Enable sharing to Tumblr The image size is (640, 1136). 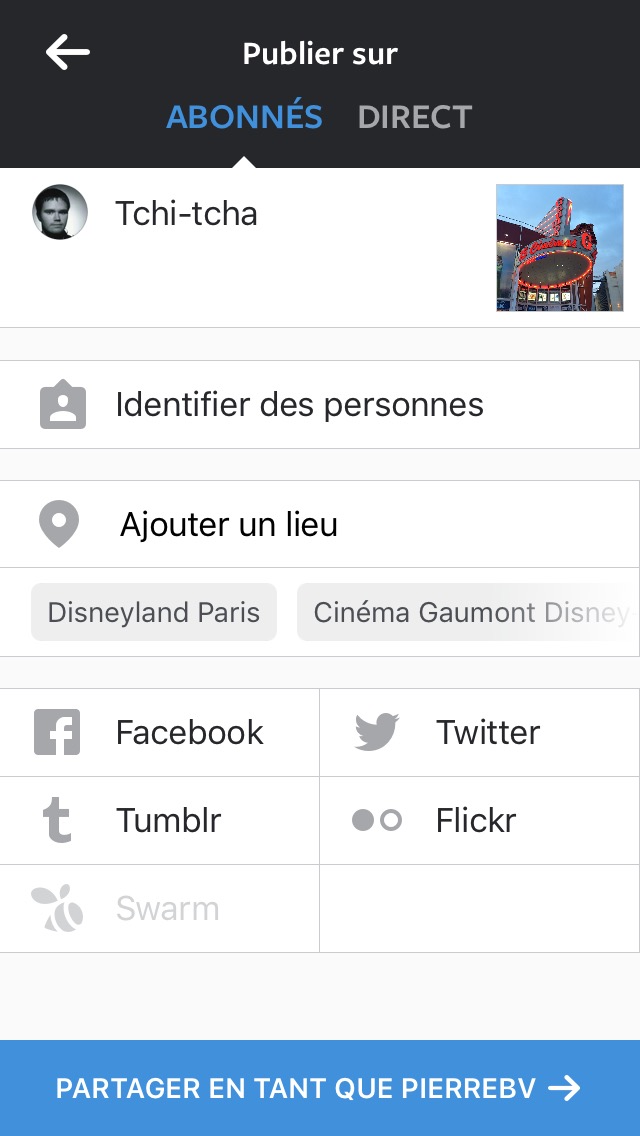159,821
